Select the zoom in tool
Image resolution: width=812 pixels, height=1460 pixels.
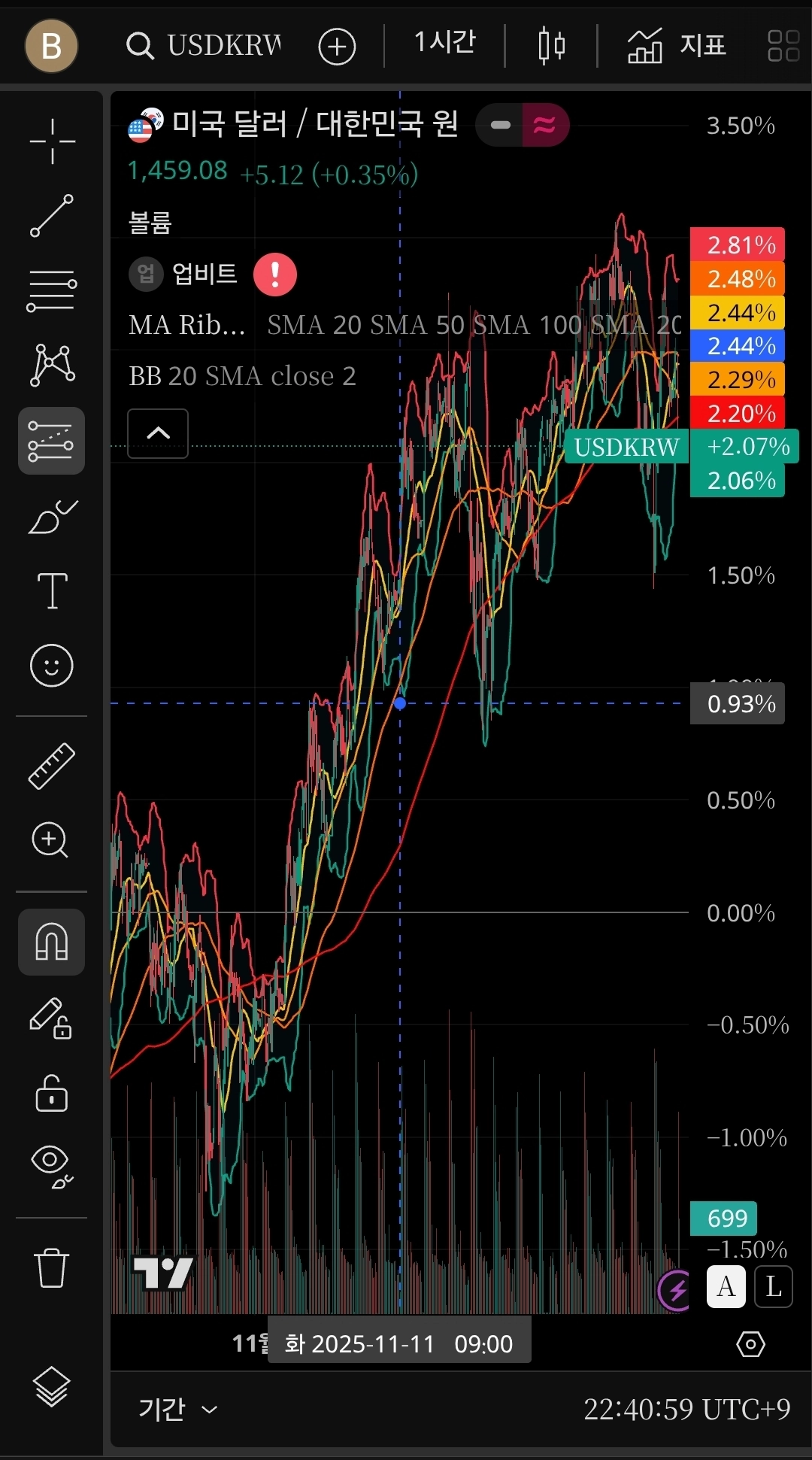pyautogui.click(x=50, y=840)
